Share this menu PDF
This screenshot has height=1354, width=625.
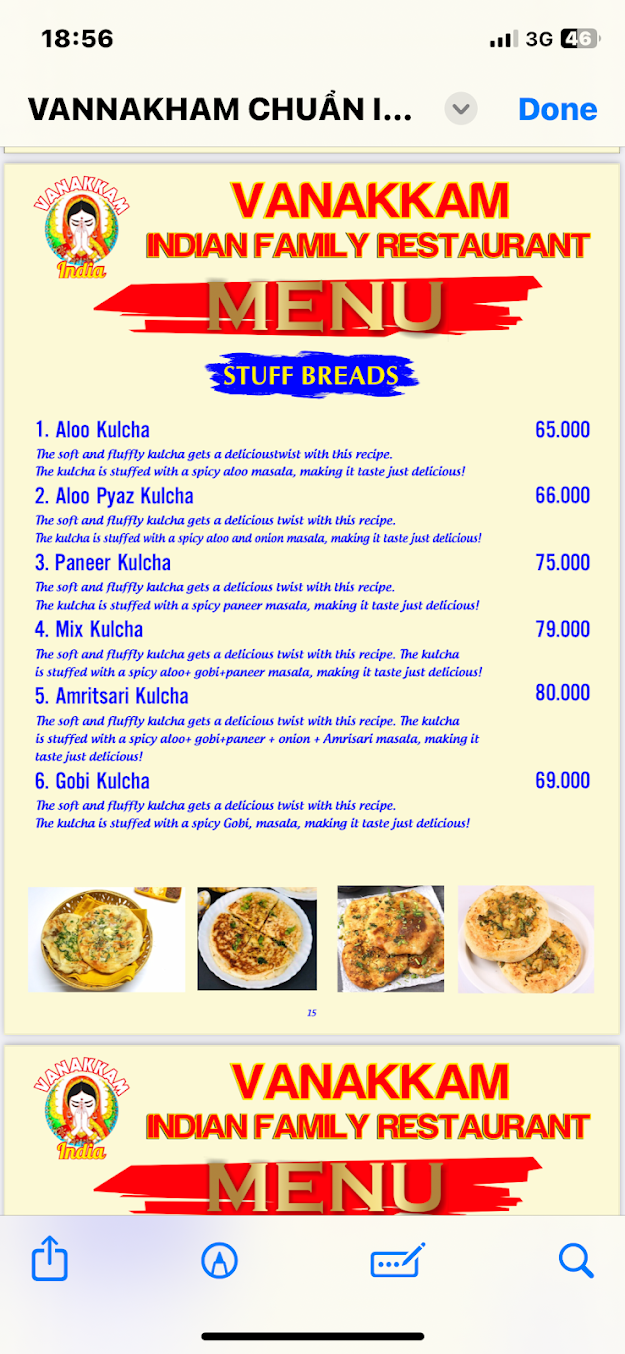coord(49,1261)
